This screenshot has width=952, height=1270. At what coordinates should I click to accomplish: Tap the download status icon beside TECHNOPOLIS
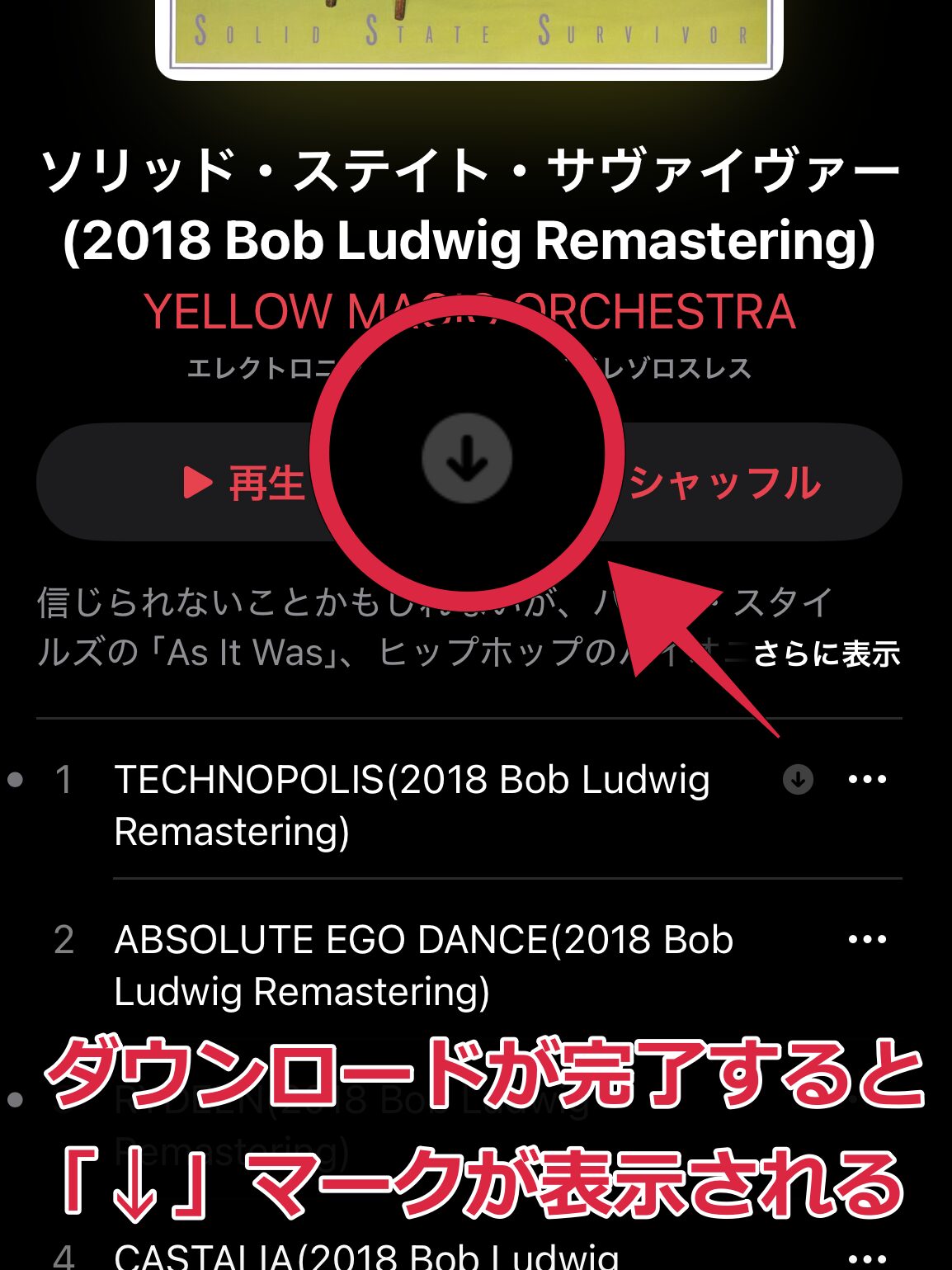tap(797, 779)
